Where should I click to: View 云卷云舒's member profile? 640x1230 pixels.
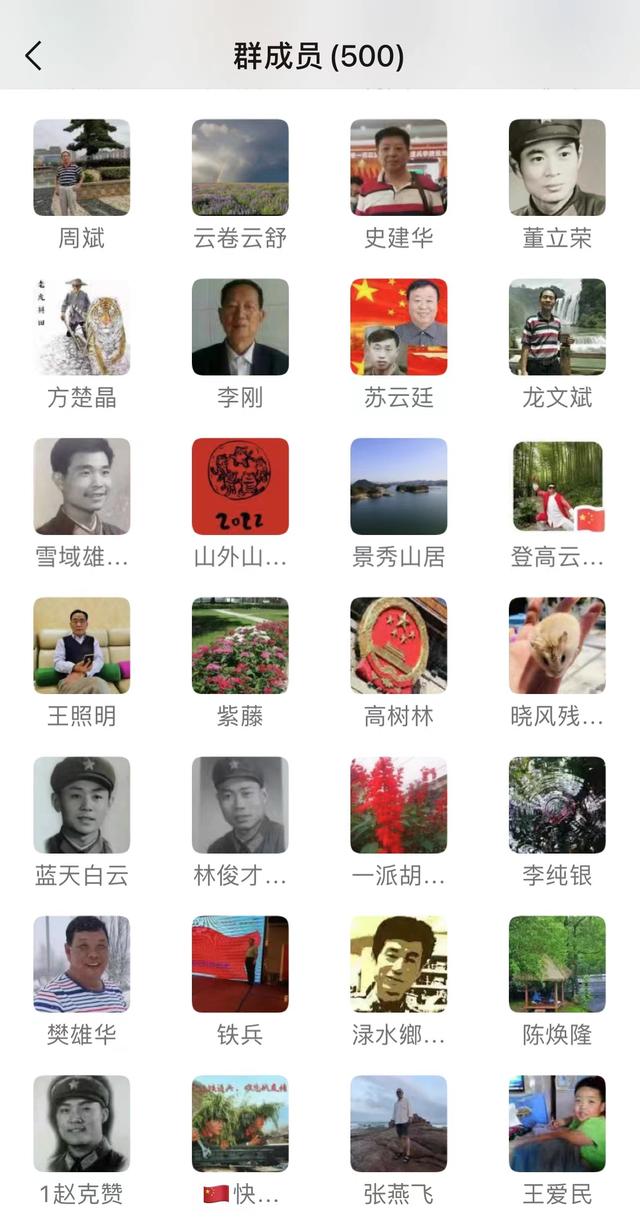pos(240,168)
